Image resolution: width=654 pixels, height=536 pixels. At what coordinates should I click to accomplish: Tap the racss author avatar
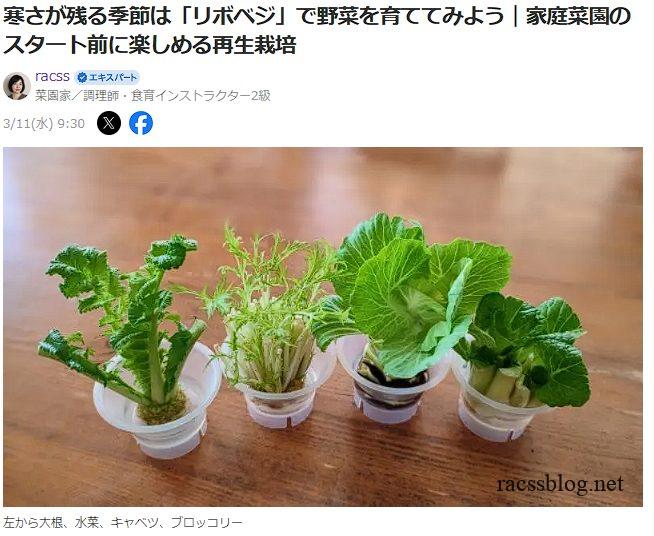click(x=16, y=86)
